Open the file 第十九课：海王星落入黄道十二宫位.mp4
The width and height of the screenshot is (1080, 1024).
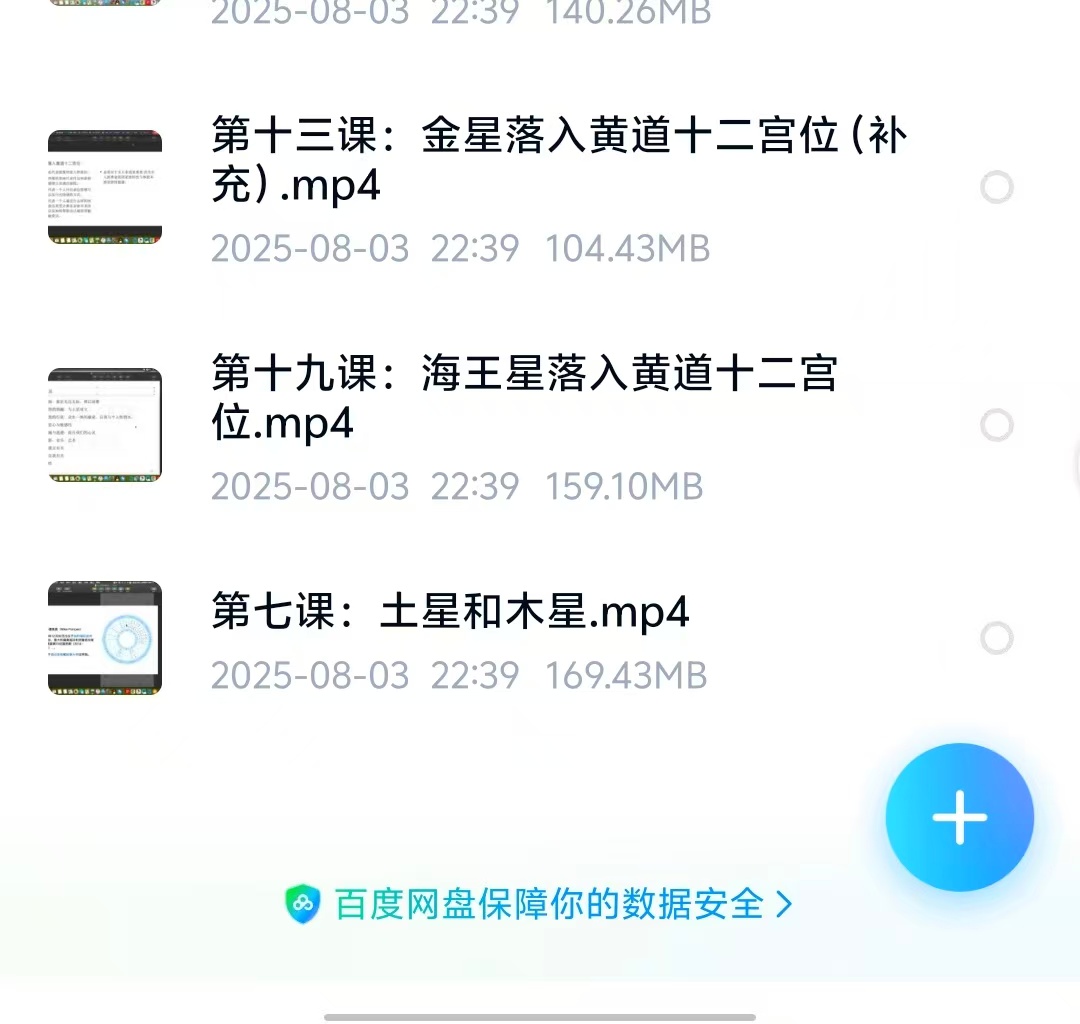[x=524, y=398]
